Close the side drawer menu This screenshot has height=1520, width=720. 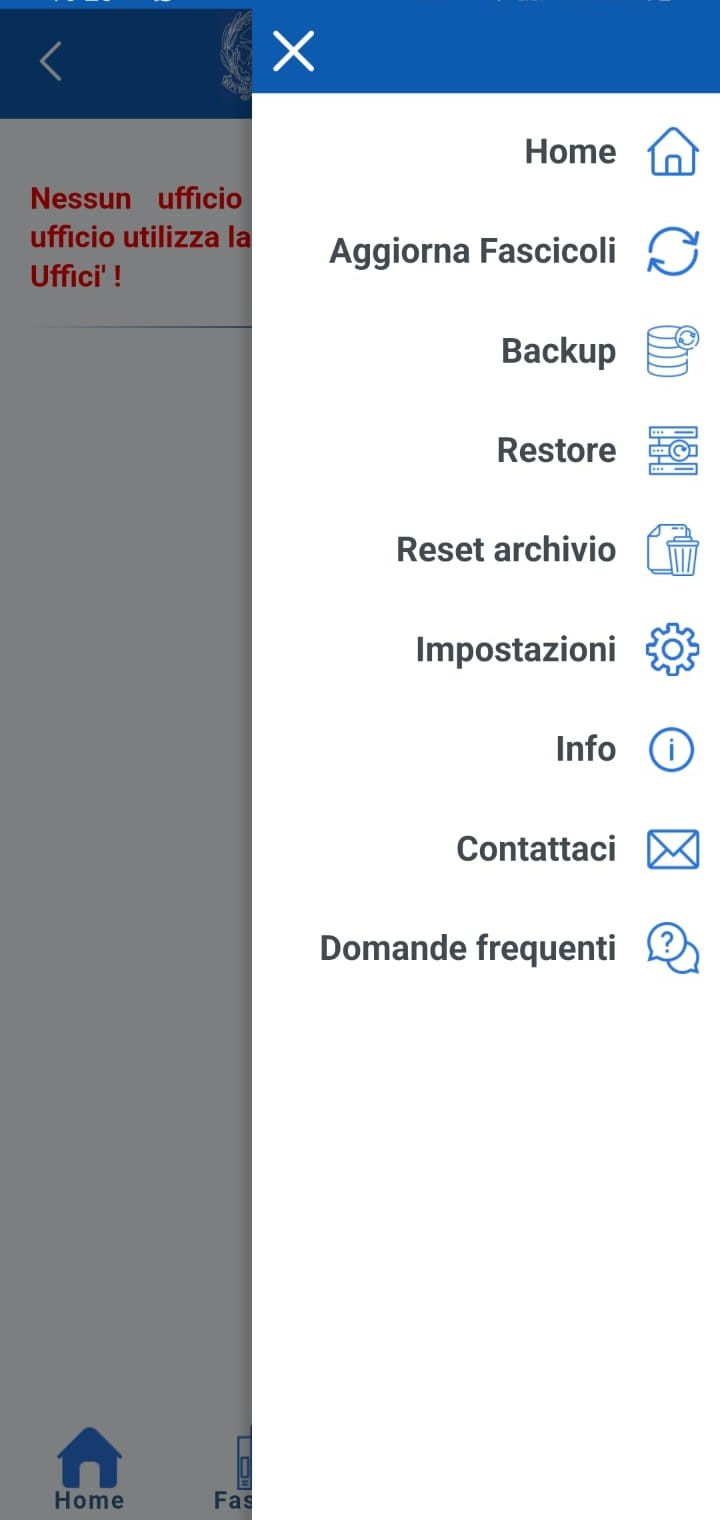click(293, 51)
